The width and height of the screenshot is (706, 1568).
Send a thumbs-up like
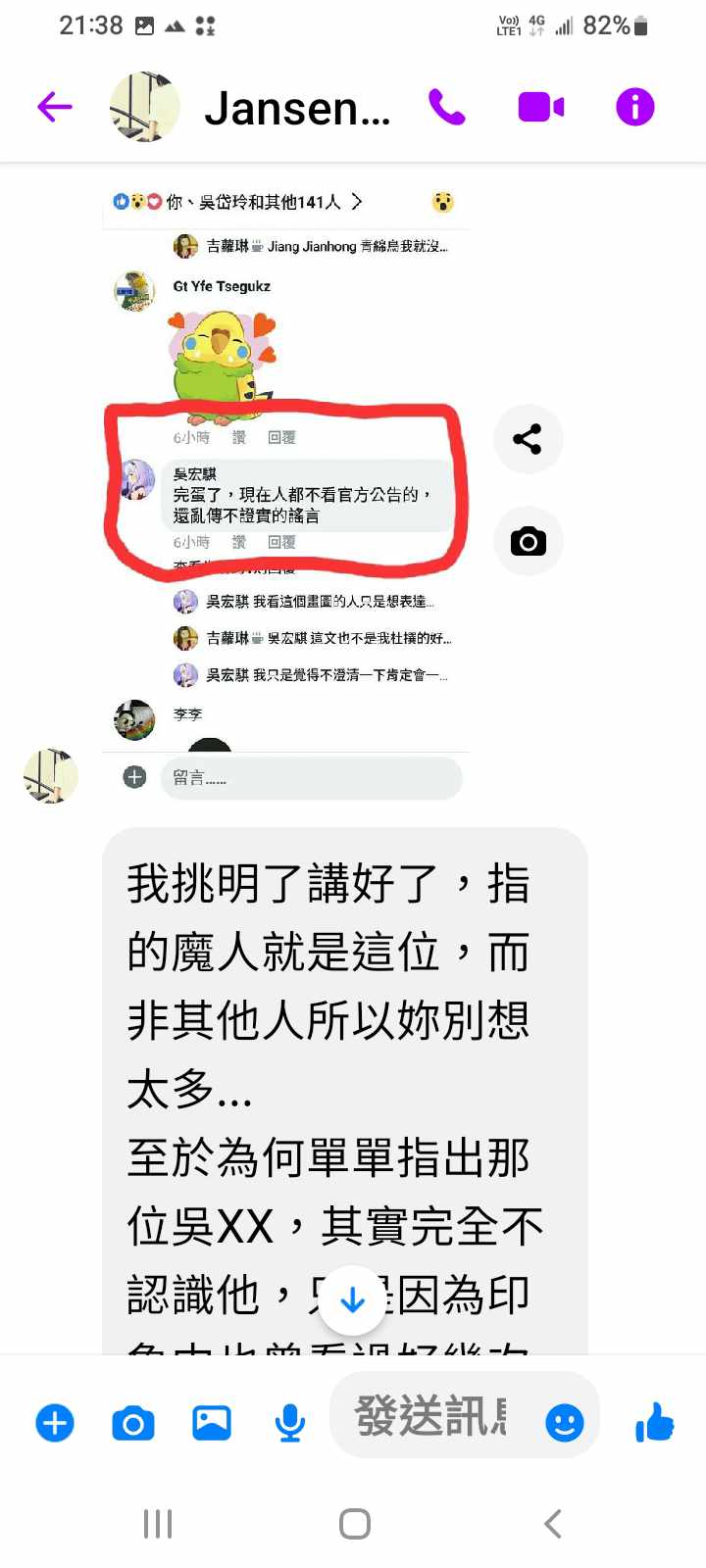coord(654,1422)
